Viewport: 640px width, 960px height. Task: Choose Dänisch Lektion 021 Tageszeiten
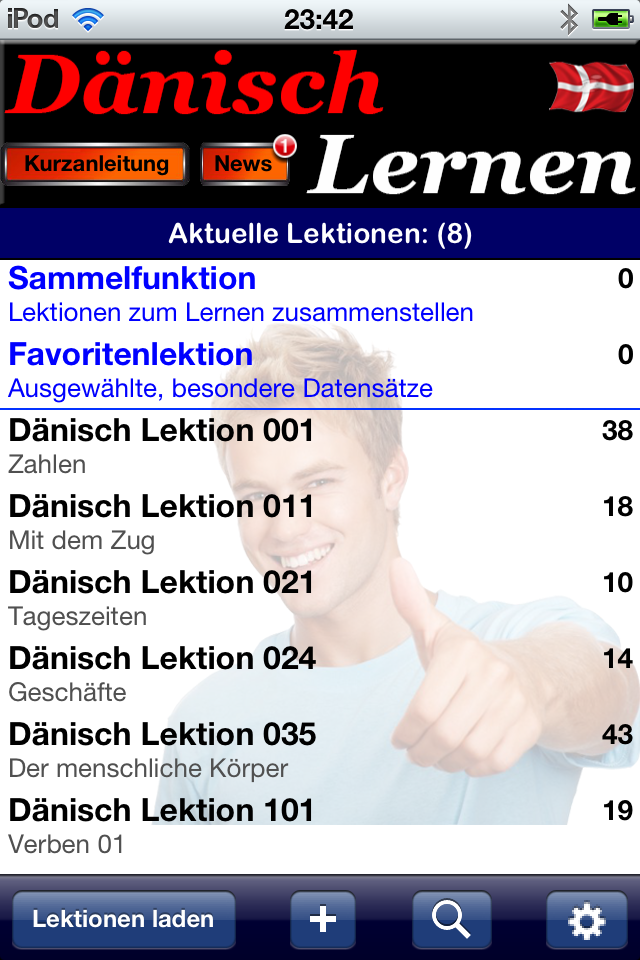pyautogui.click(x=320, y=598)
